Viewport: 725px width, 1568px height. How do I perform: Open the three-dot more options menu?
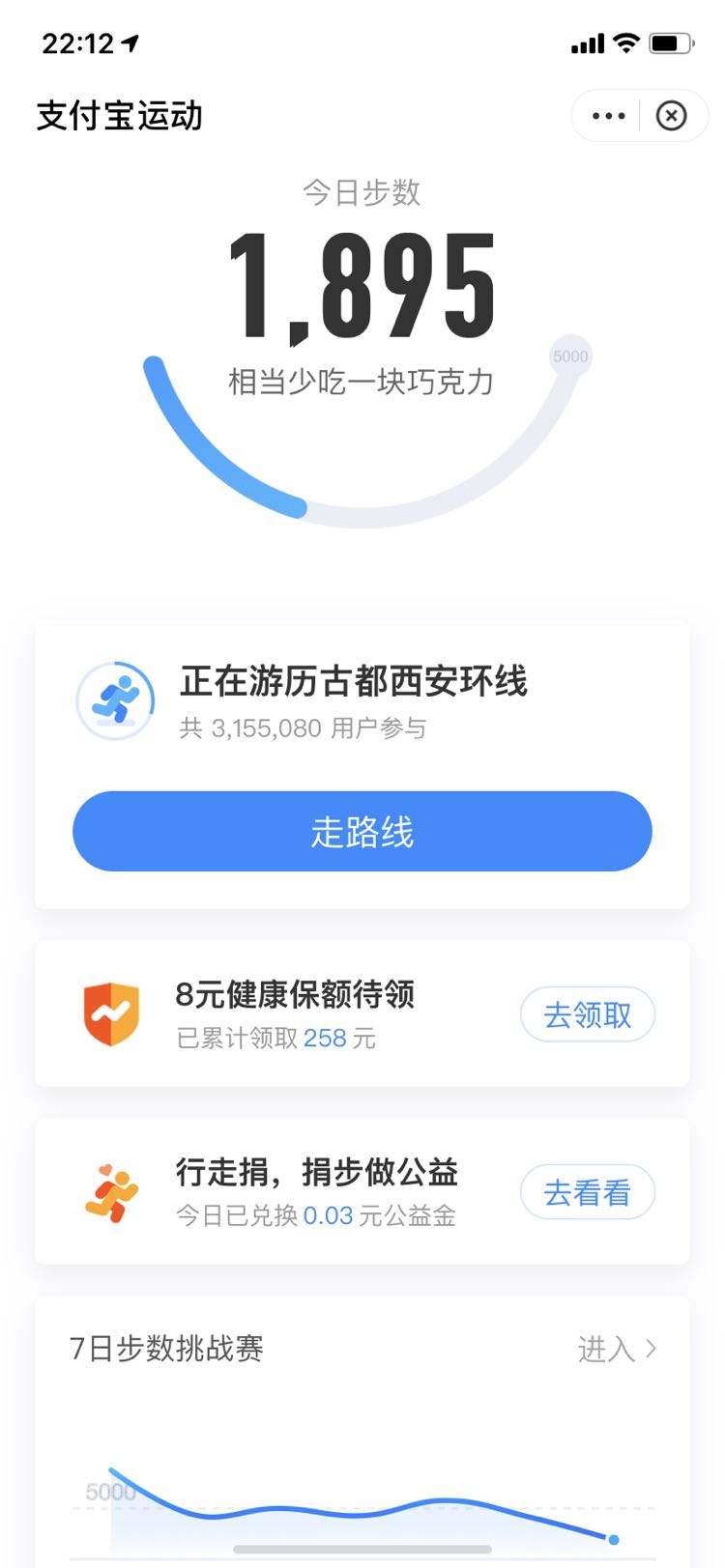coord(608,116)
